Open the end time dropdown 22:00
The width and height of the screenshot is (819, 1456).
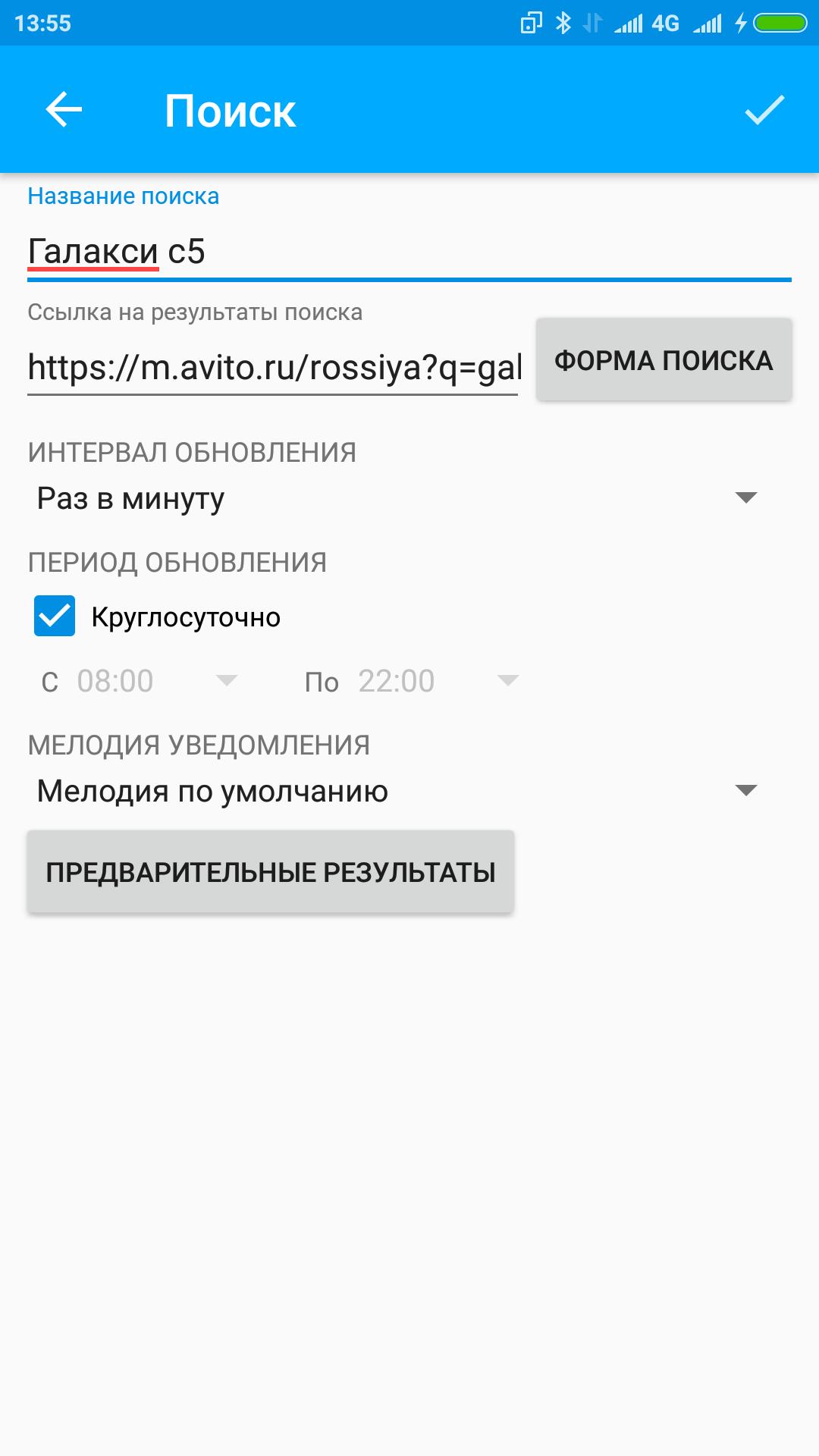436,681
